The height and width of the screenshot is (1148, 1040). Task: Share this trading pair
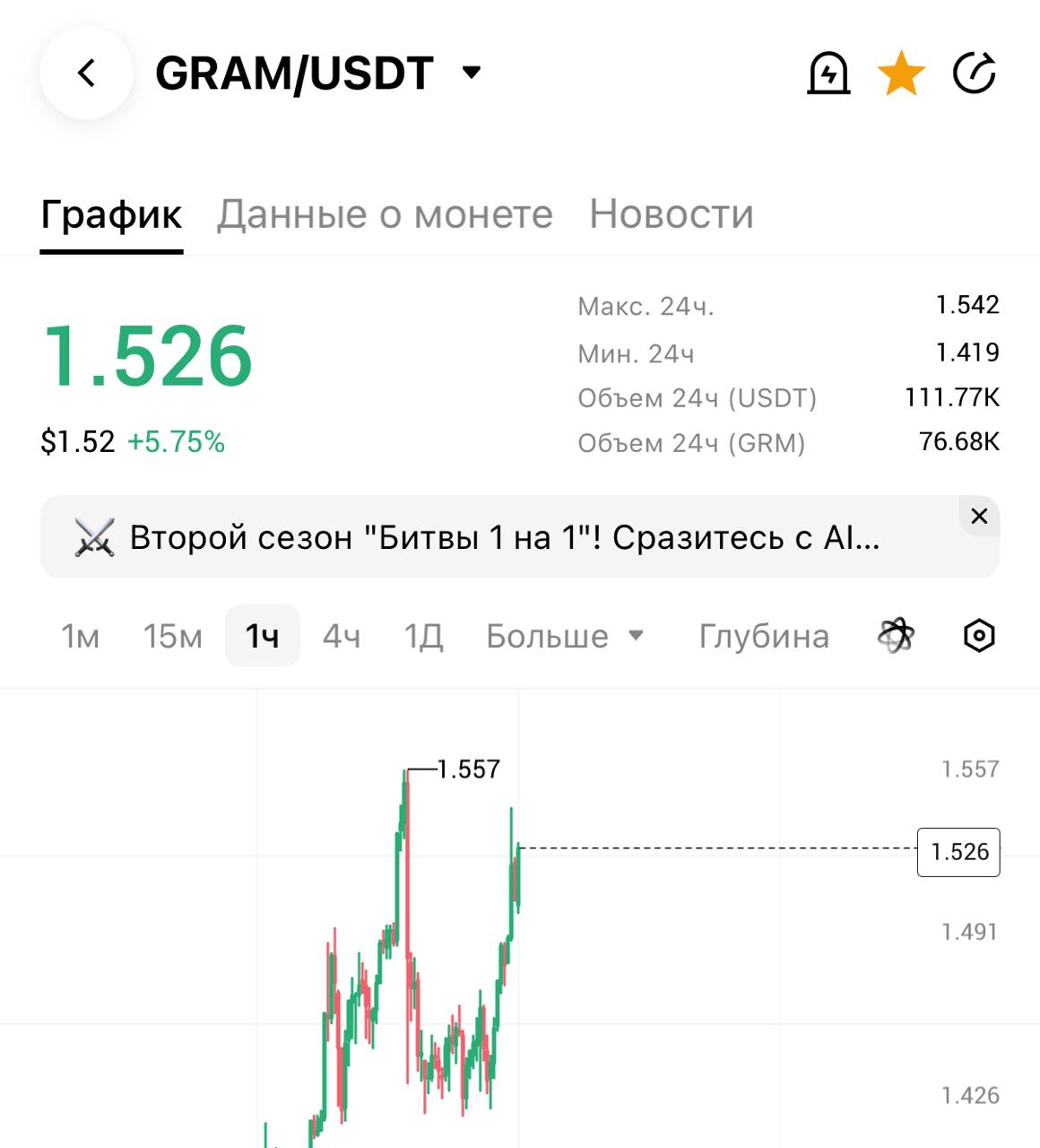click(x=975, y=73)
